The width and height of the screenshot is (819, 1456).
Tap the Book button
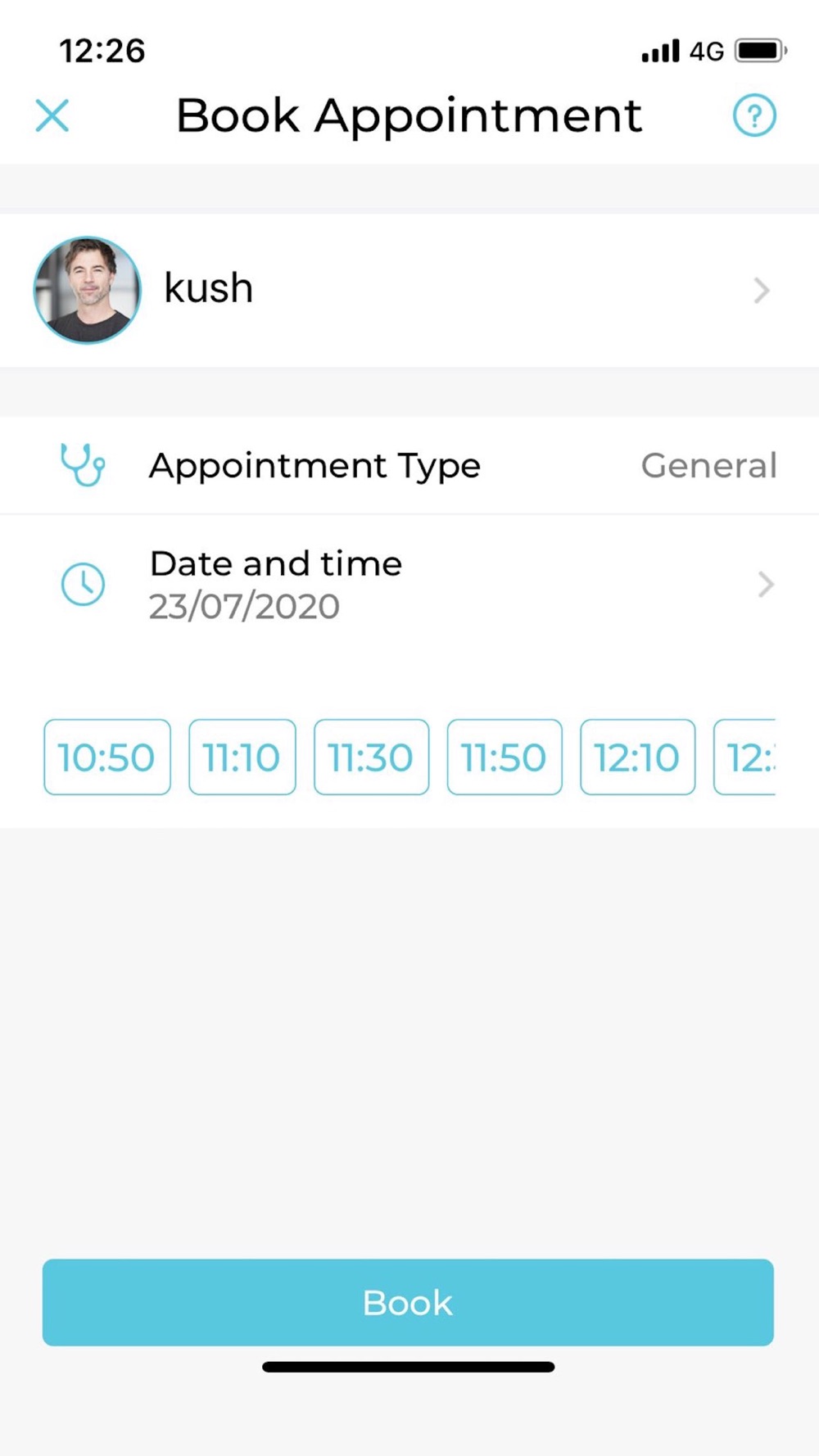coord(408,1302)
